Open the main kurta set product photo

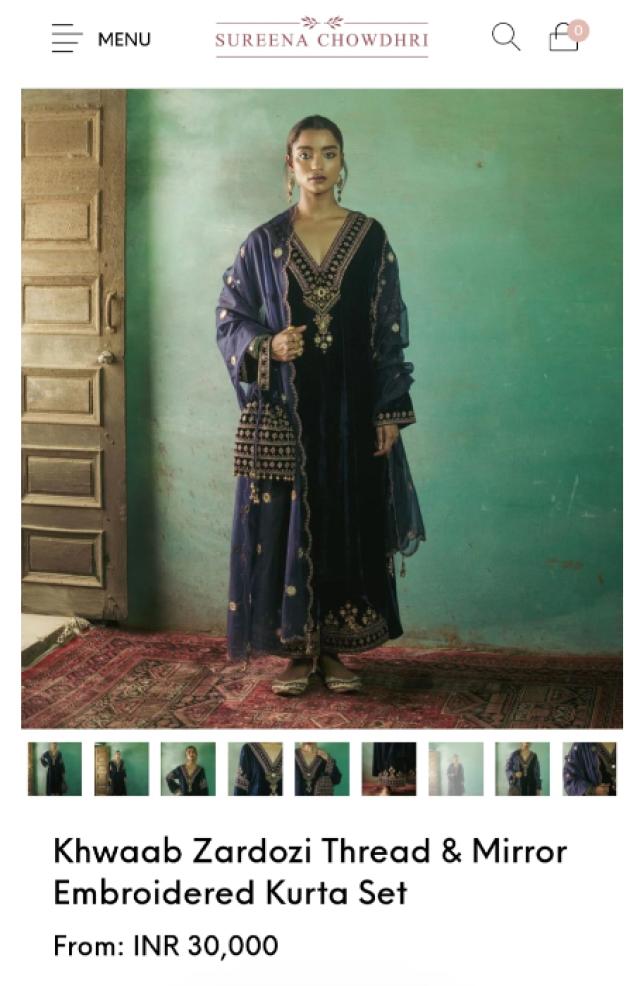tap(321, 408)
